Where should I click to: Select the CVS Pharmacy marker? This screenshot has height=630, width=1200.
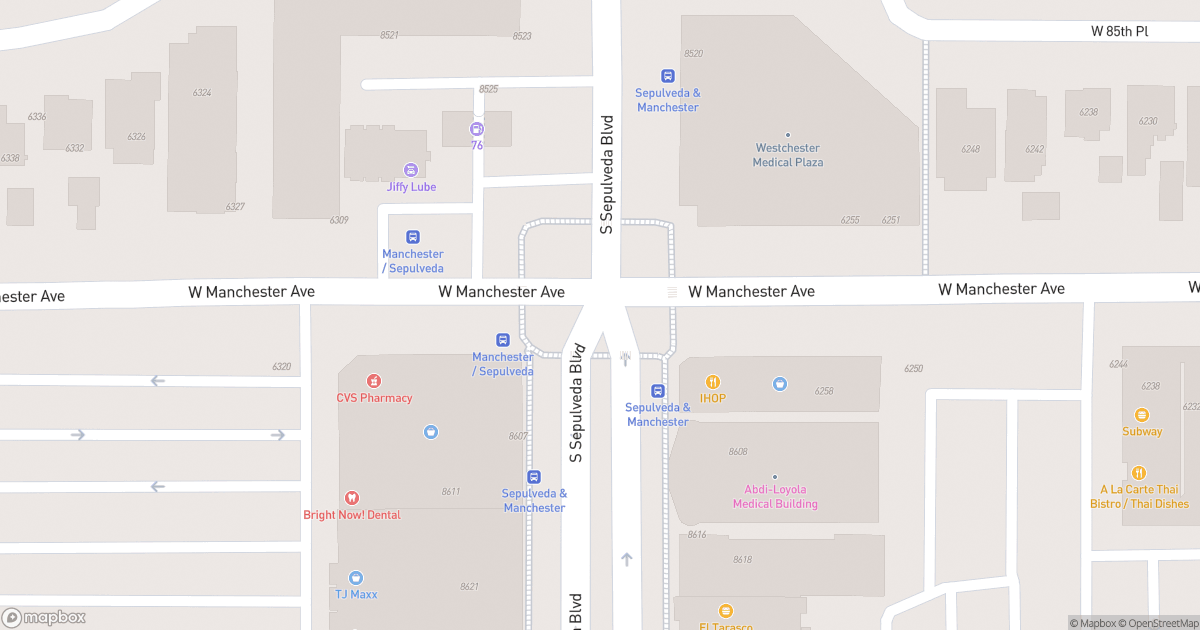click(x=373, y=381)
